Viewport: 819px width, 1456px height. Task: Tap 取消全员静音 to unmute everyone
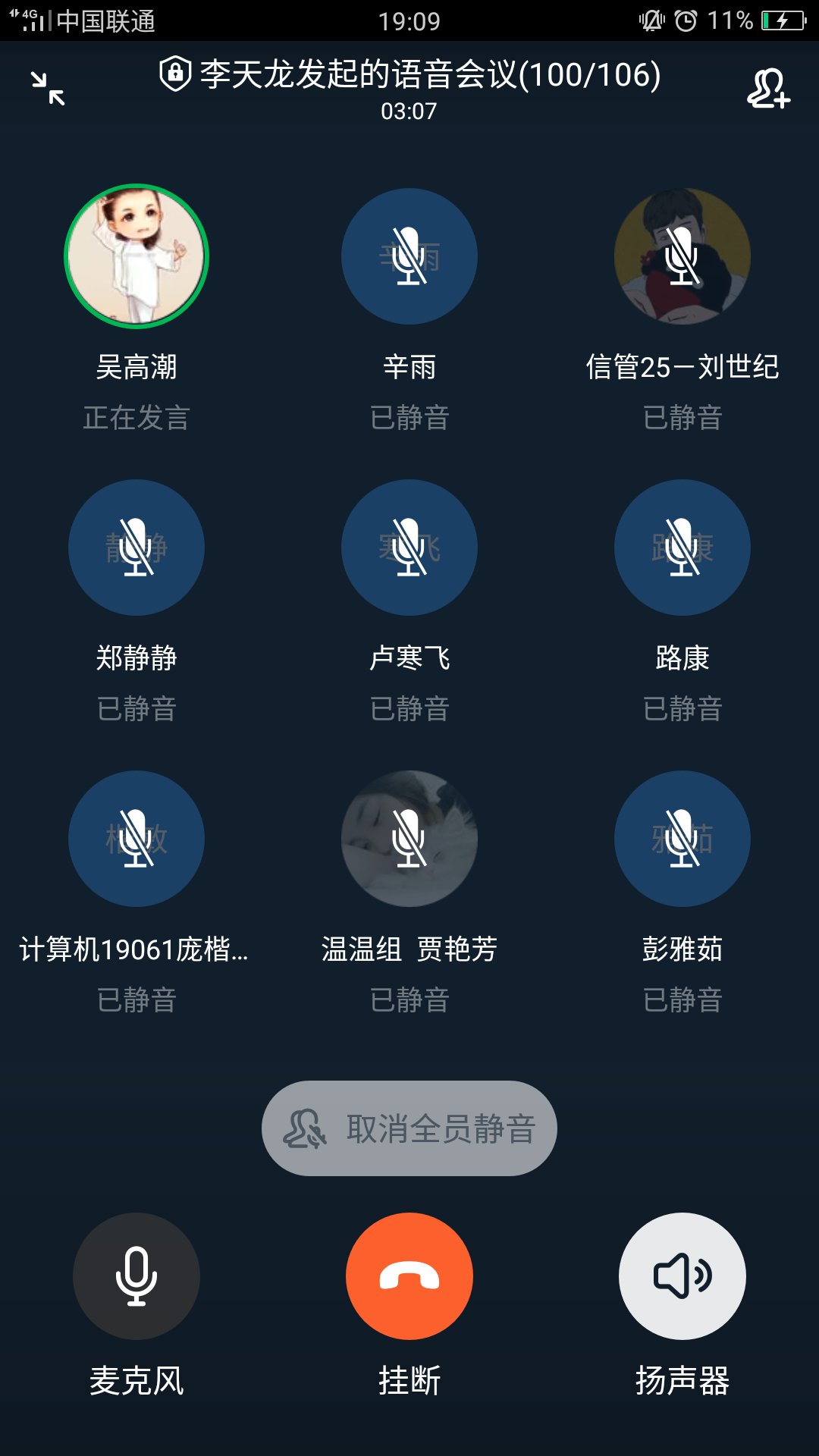(409, 1128)
